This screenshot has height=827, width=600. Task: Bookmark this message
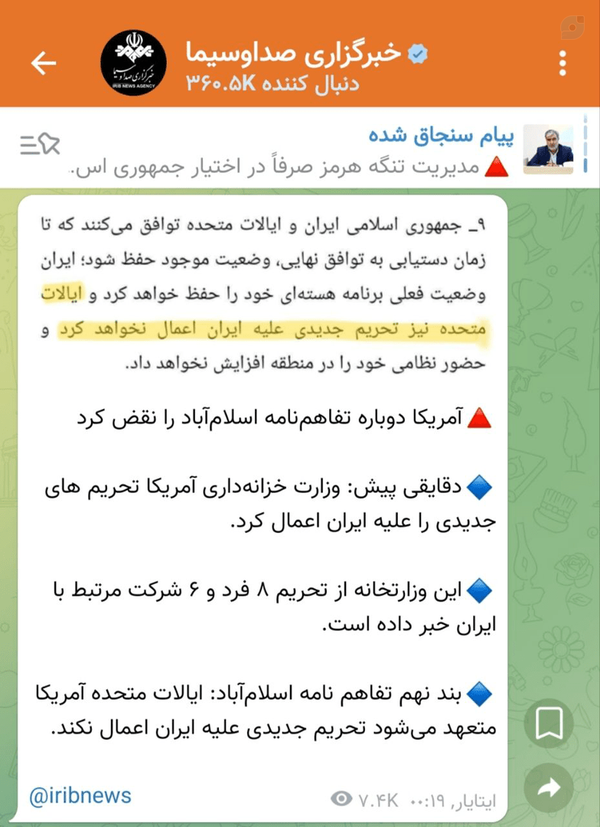pos(549,723)
